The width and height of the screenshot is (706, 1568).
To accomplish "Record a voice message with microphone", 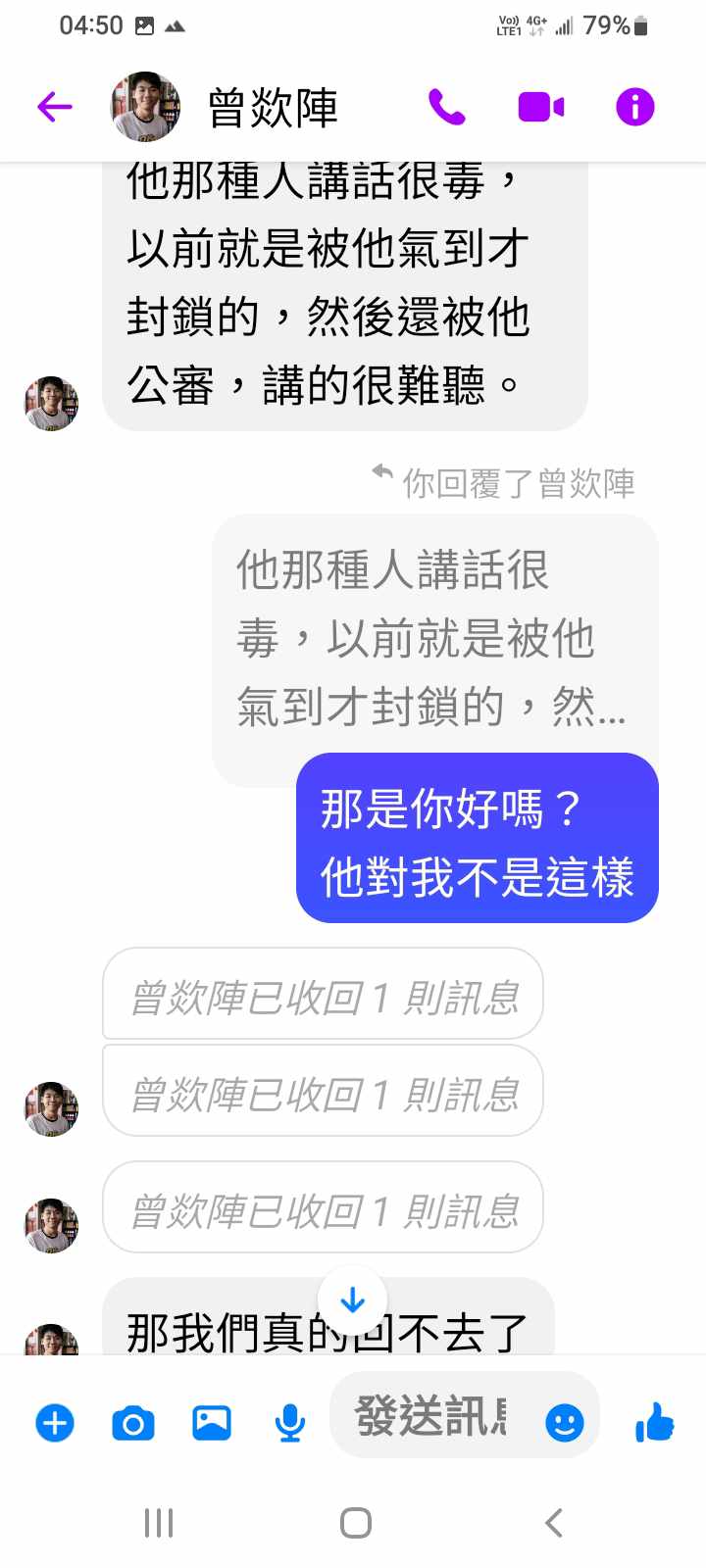I will 289,1422.
